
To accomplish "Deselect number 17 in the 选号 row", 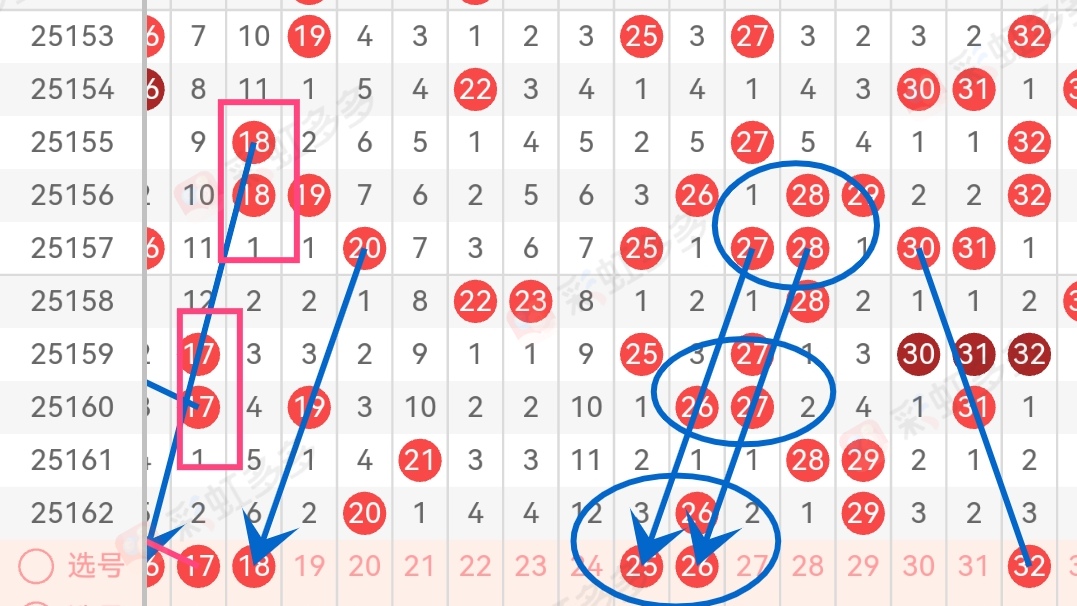I will pos(201,567).
